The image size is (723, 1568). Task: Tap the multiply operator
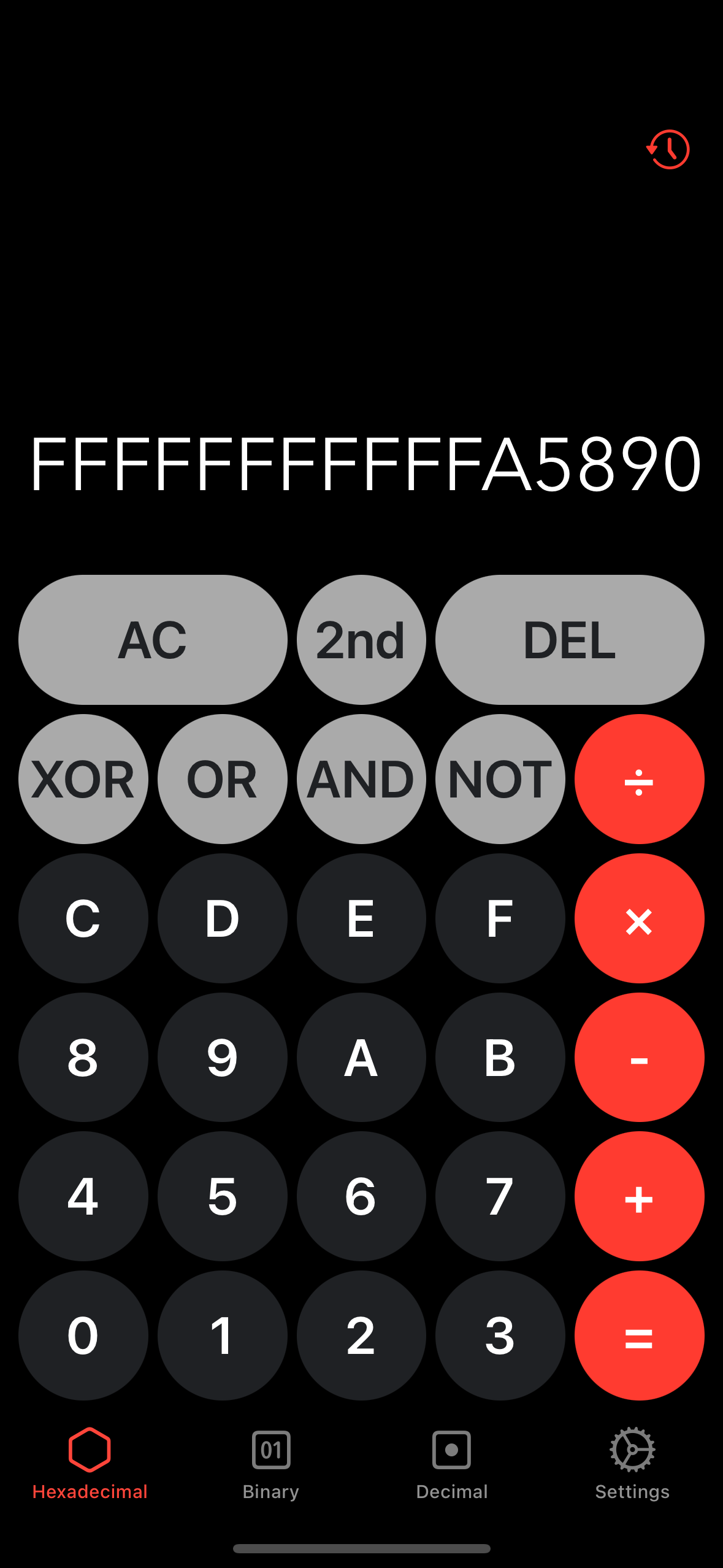coord(639,918)
